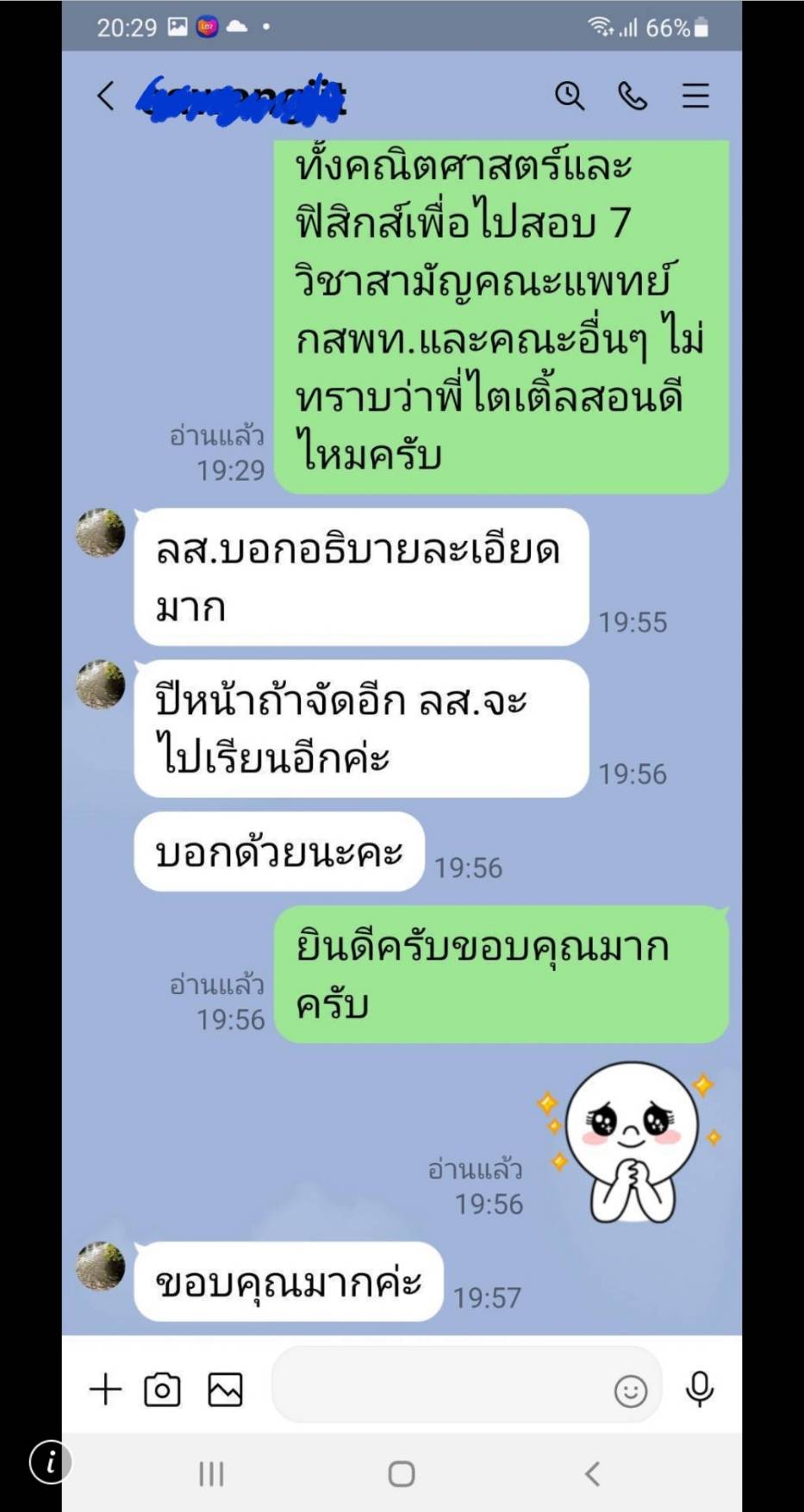The image size is (804, 1512).
Task: Open the plus attachment options
Action: click(106, 1390)
